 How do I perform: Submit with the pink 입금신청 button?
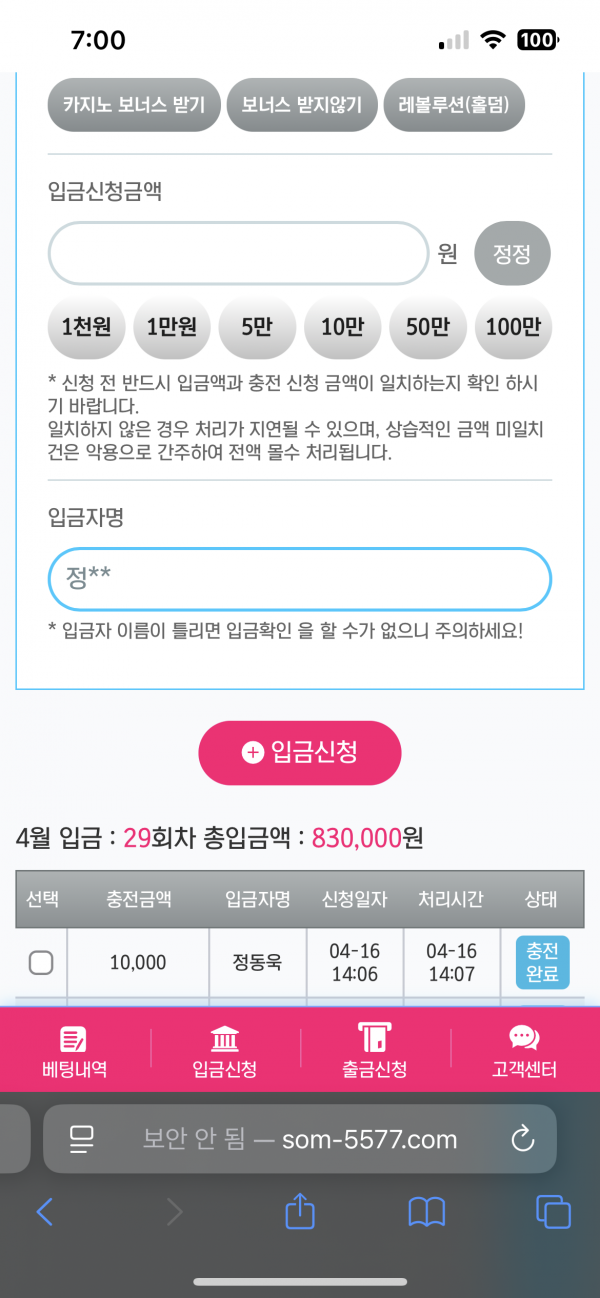click(300, 753)
